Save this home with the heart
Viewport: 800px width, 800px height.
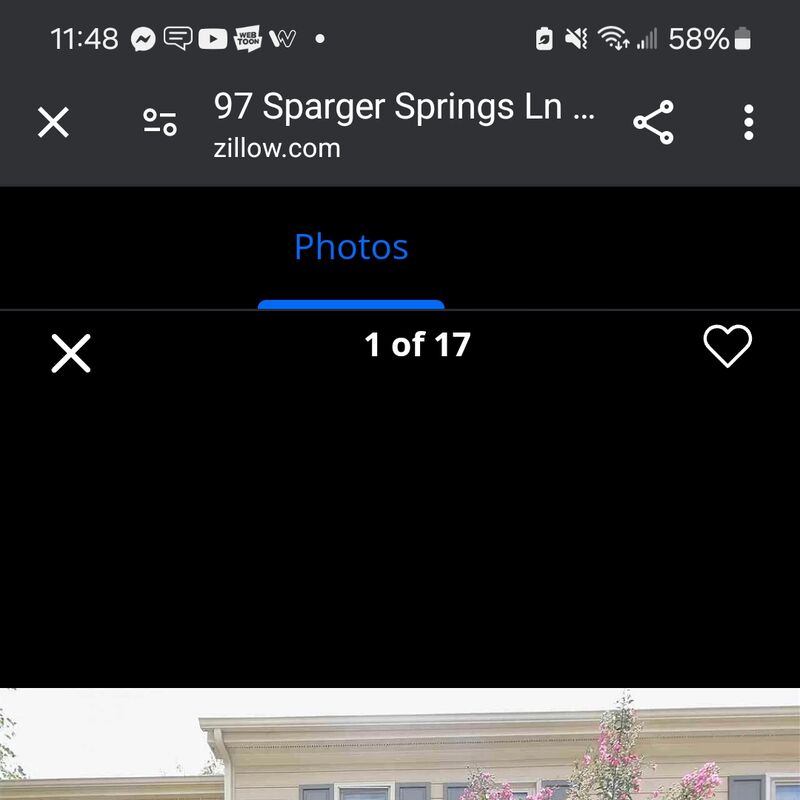[x=727, y=347]
